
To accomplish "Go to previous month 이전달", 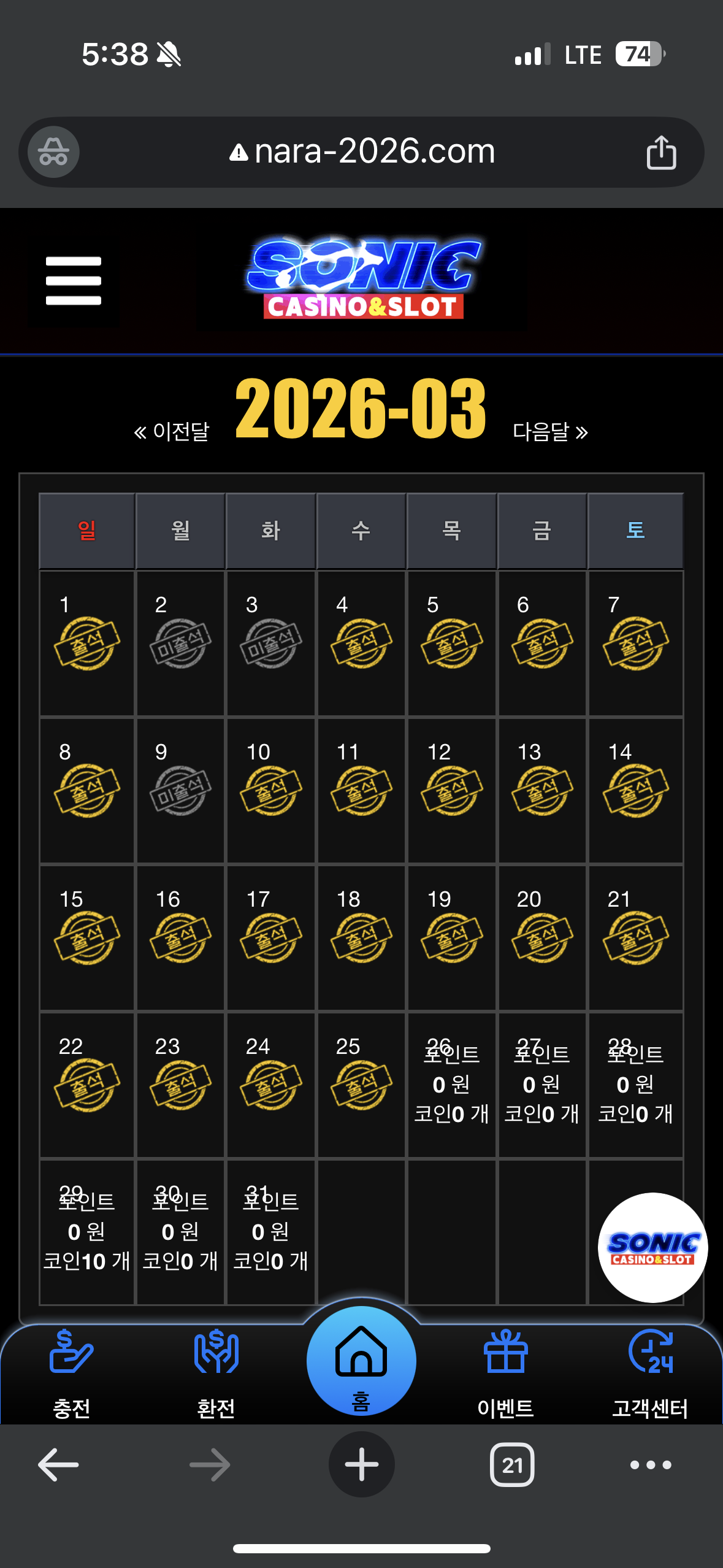I will pos(172,432).
